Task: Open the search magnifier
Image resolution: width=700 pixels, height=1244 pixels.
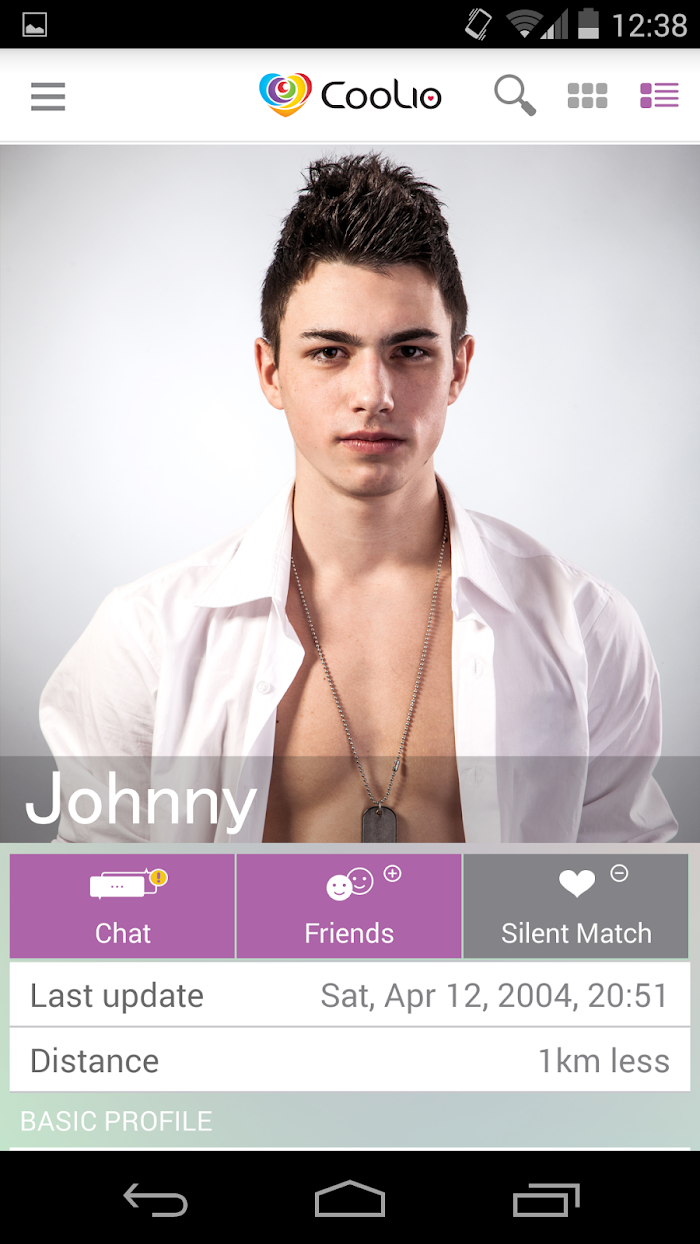Action: [x=515, y=96]
